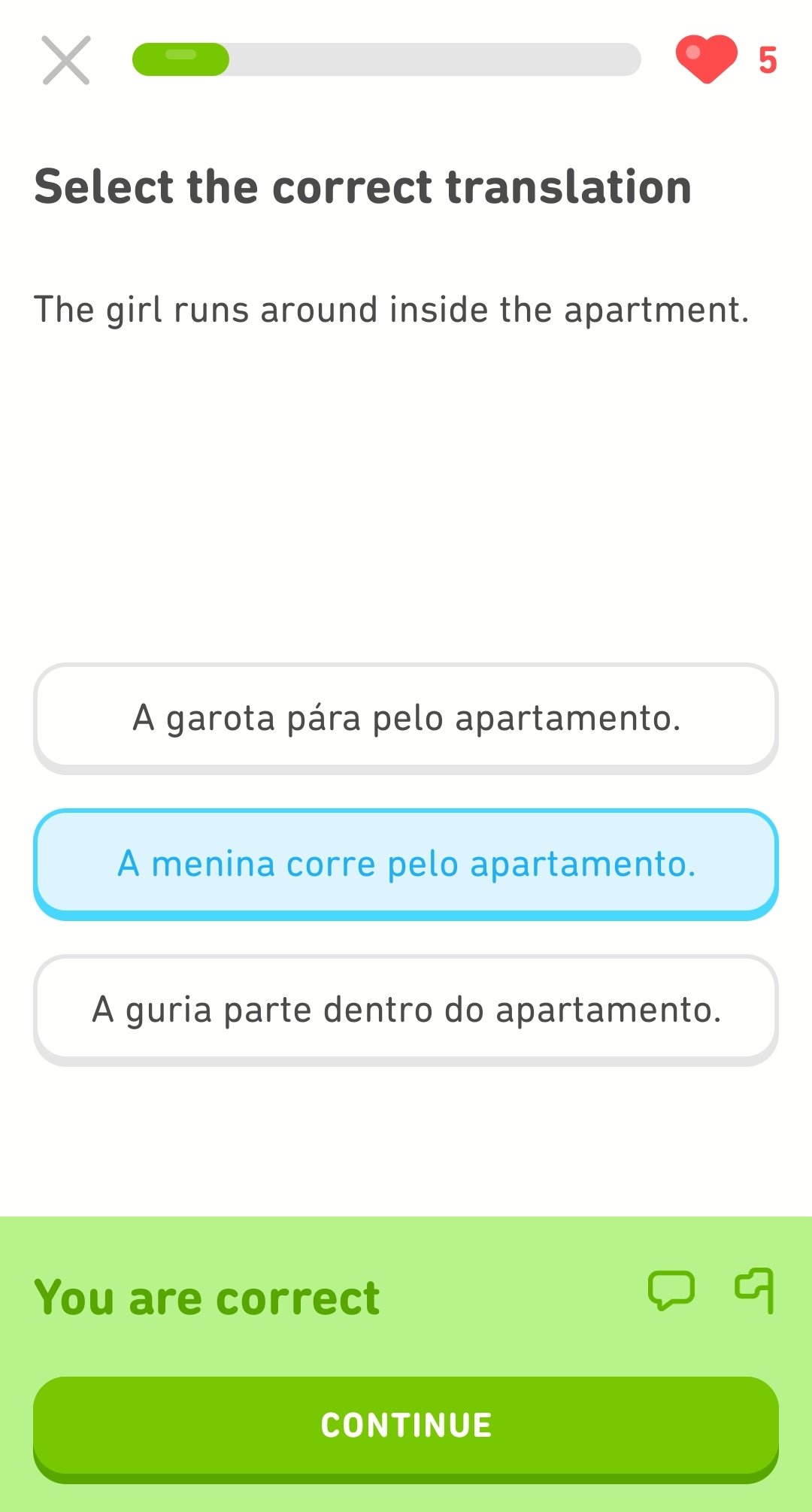Tap CONTINUE to proceed to next question
812x1512 pixels.
tap(406, 1426)
